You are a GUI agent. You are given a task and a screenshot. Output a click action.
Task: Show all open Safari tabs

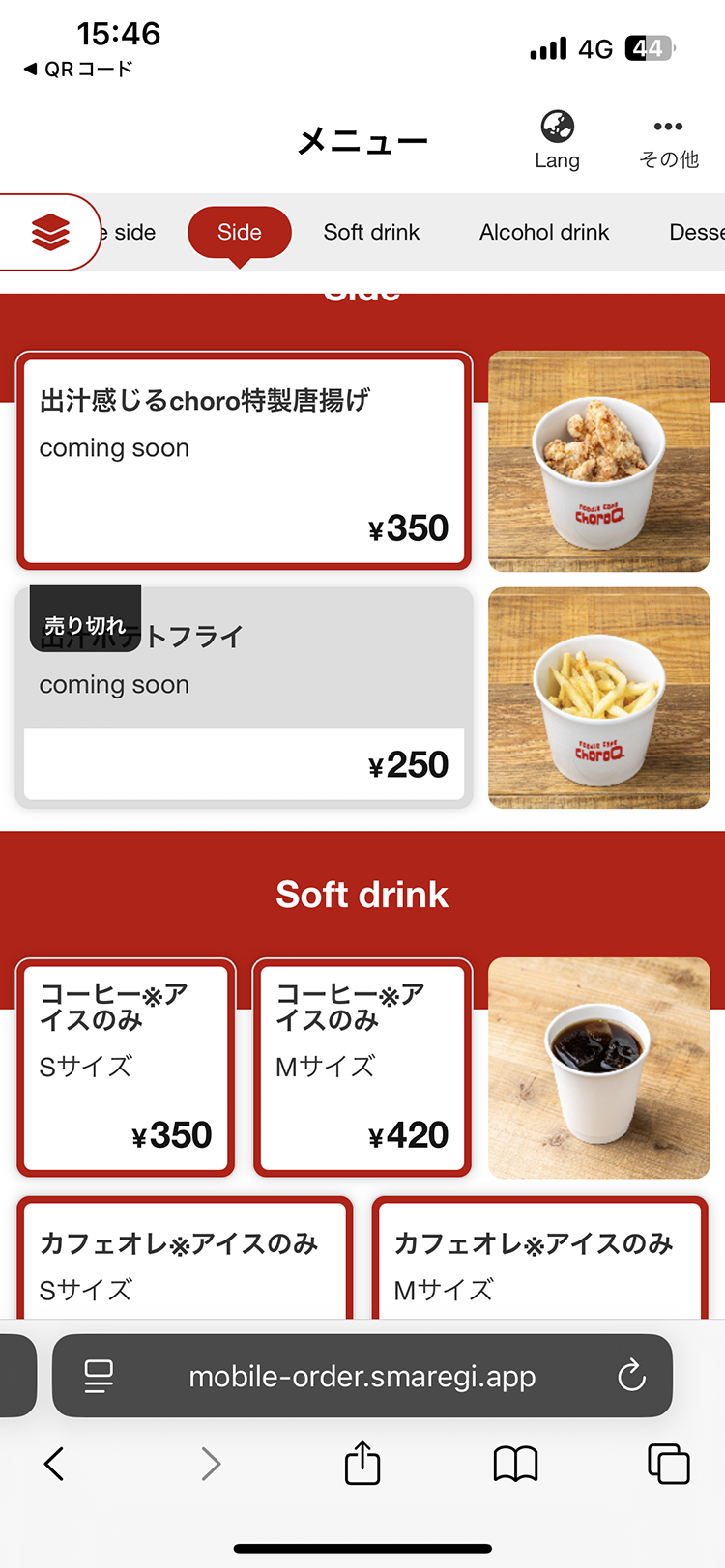[x=668, y=1464]
